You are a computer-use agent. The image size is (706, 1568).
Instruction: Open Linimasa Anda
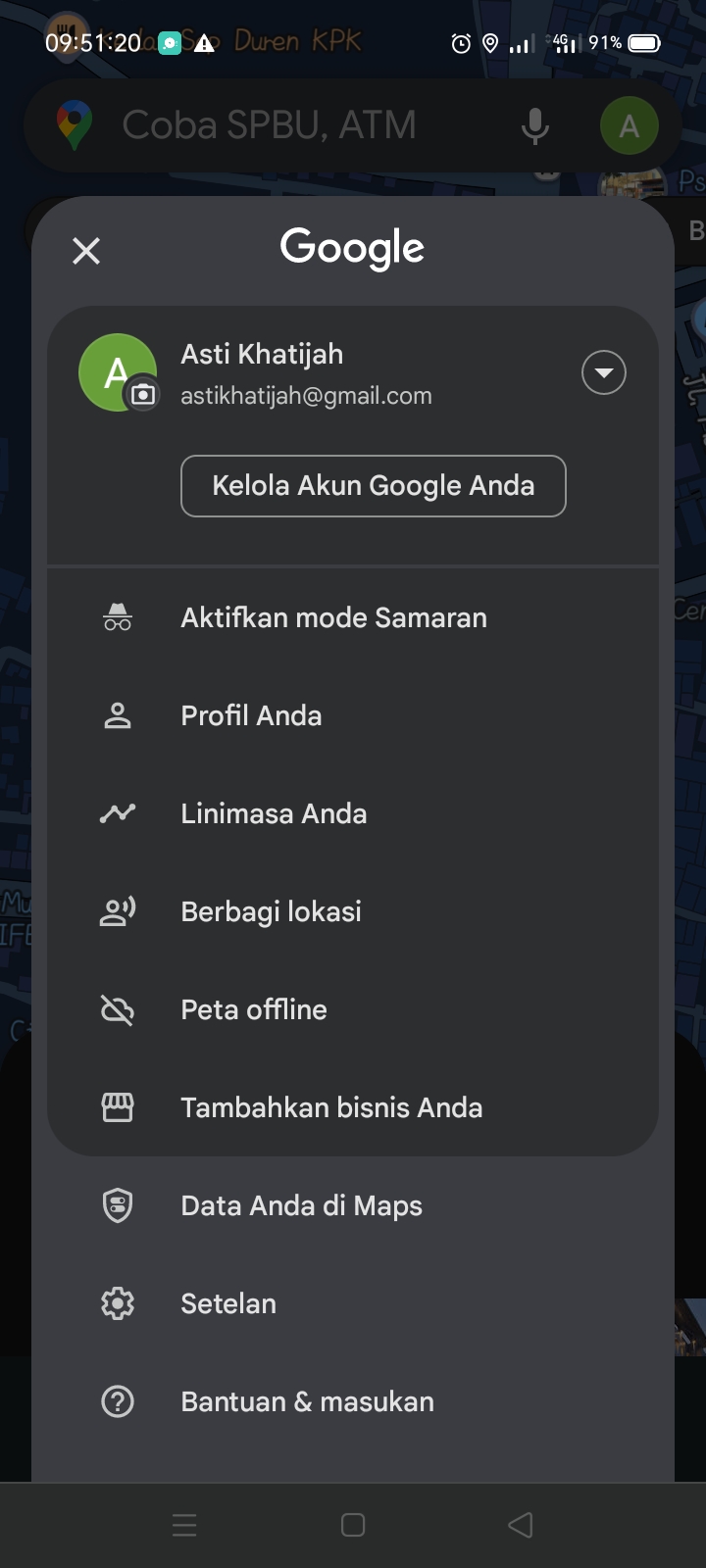[x=353, y=813]
